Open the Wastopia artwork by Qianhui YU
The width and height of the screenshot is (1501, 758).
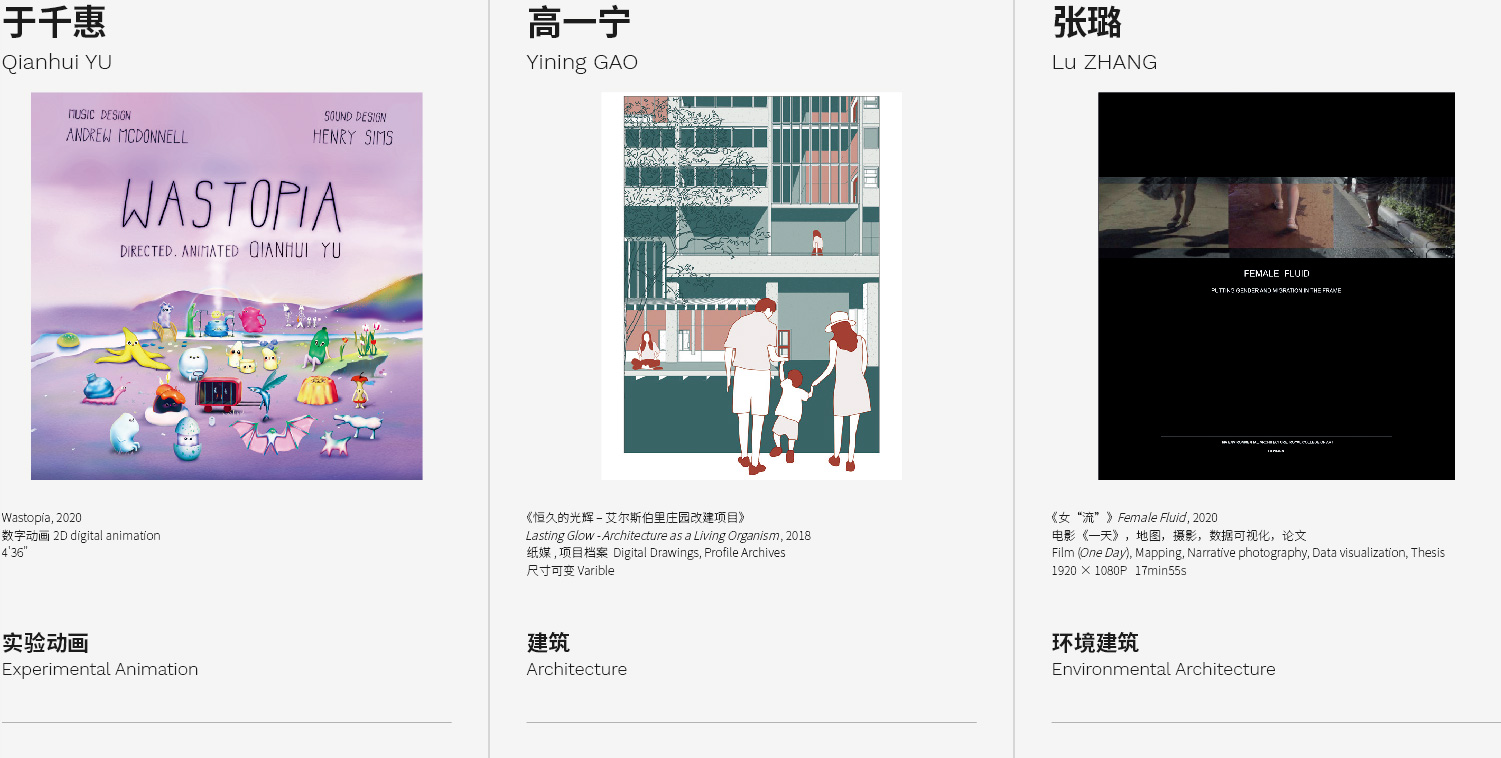226,286
